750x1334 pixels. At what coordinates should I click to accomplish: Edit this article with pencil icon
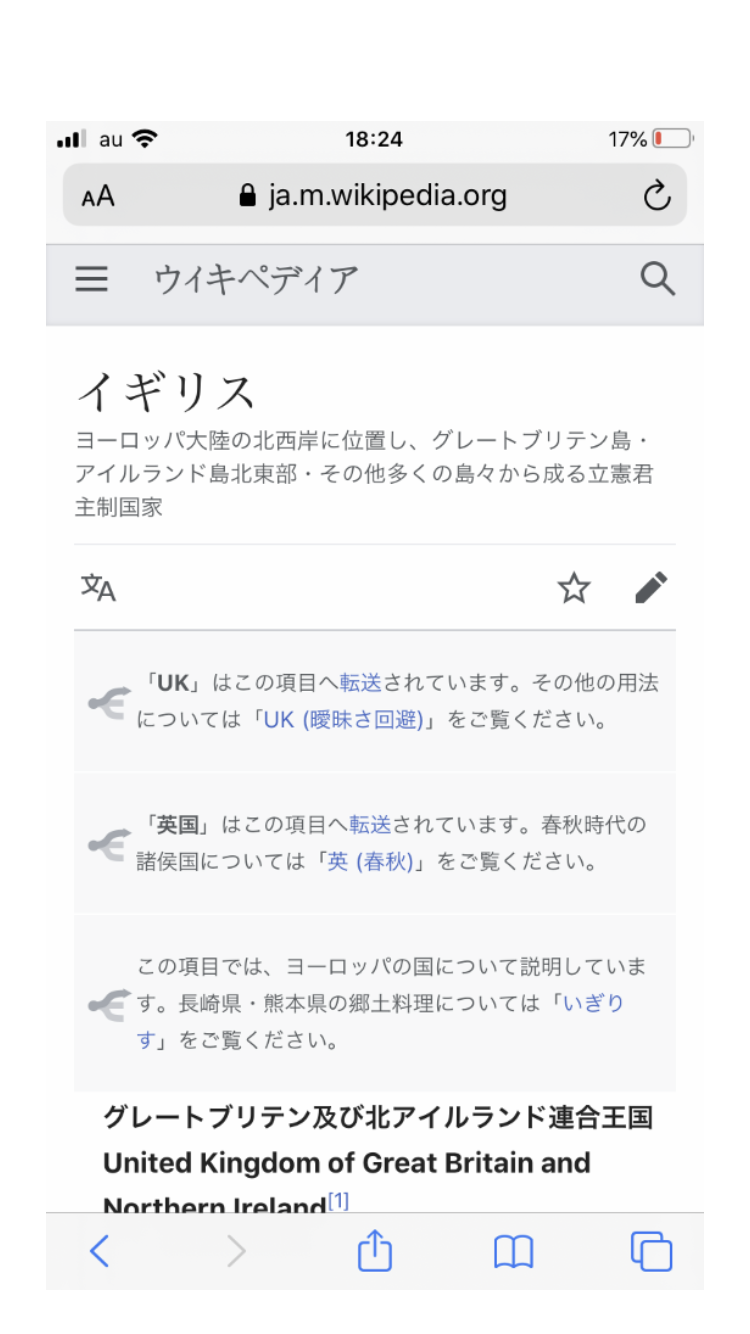(x=651, y=588)
